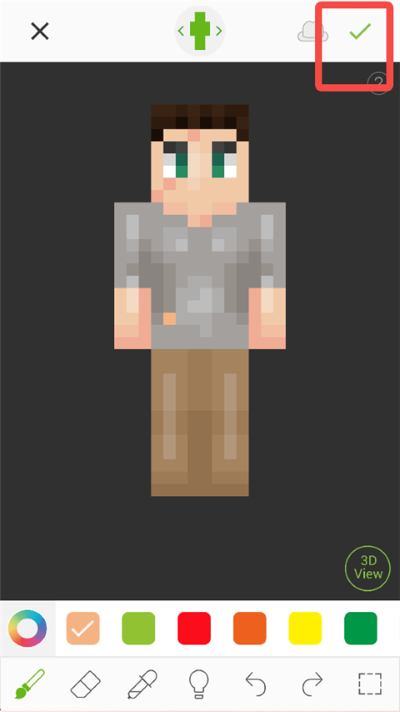Image resolution: width=400 pixels, height=712 pixels.
Task: Choose the dark green color swatch
Action: (360, 628)
